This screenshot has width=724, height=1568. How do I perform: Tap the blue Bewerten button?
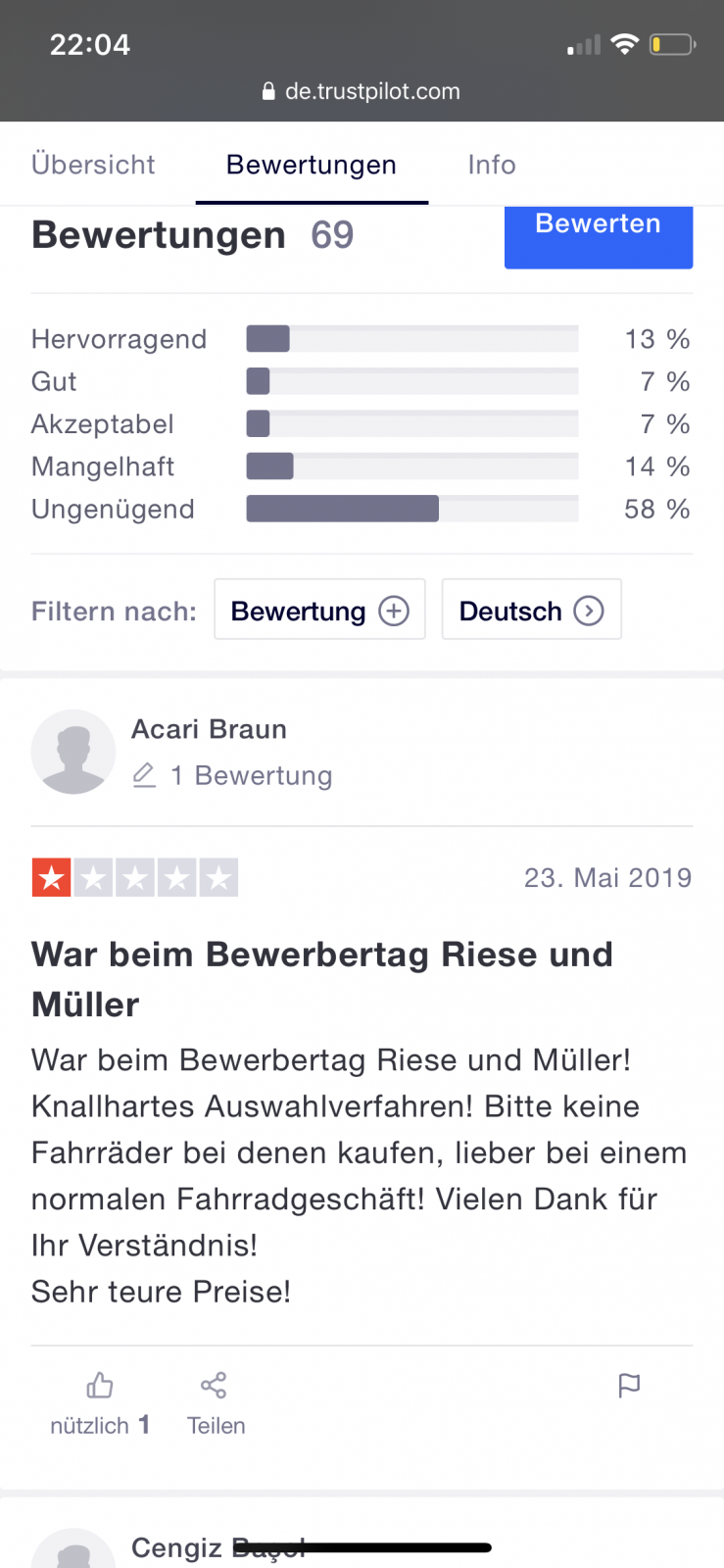[598, 233]
